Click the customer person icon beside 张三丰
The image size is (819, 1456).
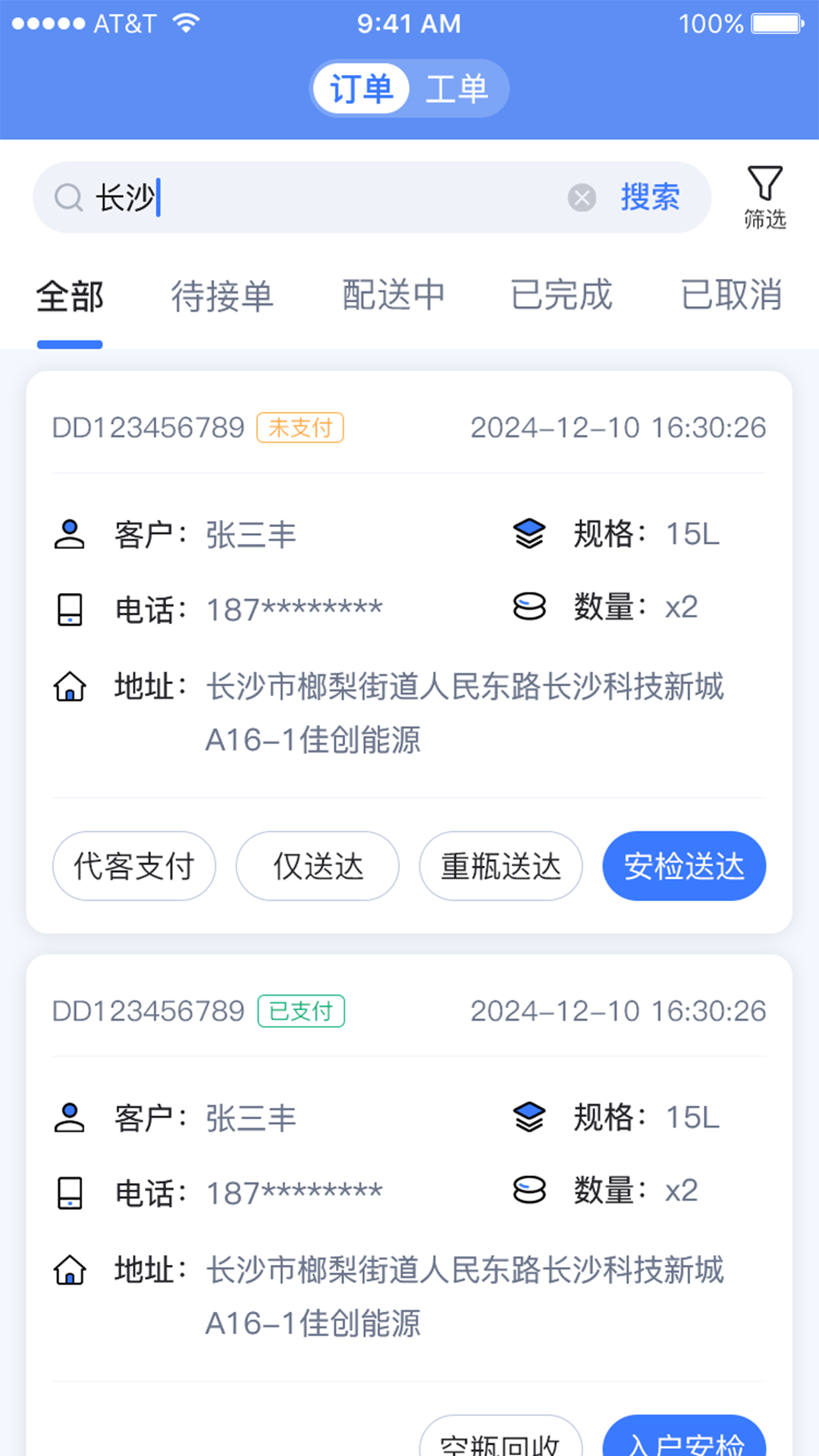point(70,533)
